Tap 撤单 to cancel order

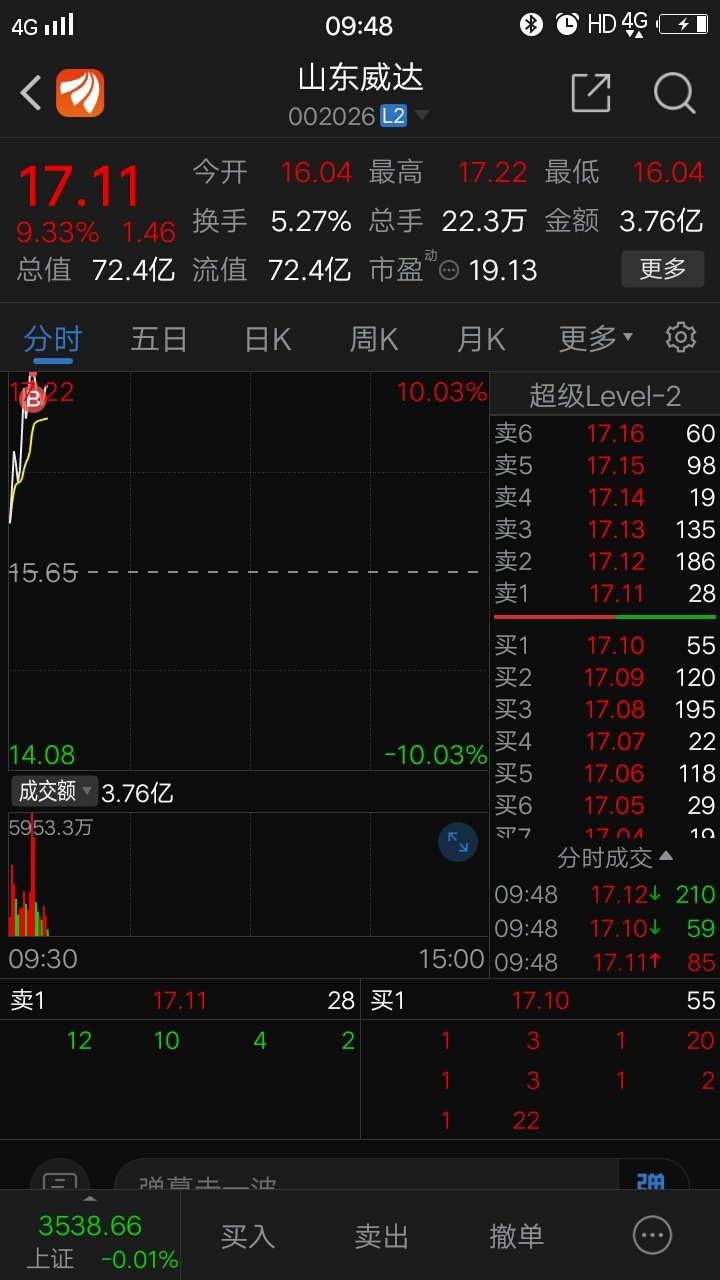[x=516, y=1236]
